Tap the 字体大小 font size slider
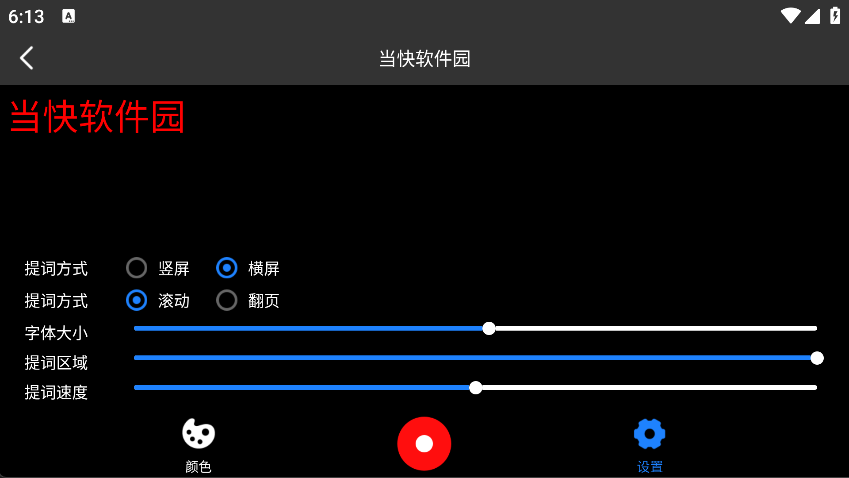Image resolution: width=849 pixels, height=478 pixels. click(x=488, y=328)
